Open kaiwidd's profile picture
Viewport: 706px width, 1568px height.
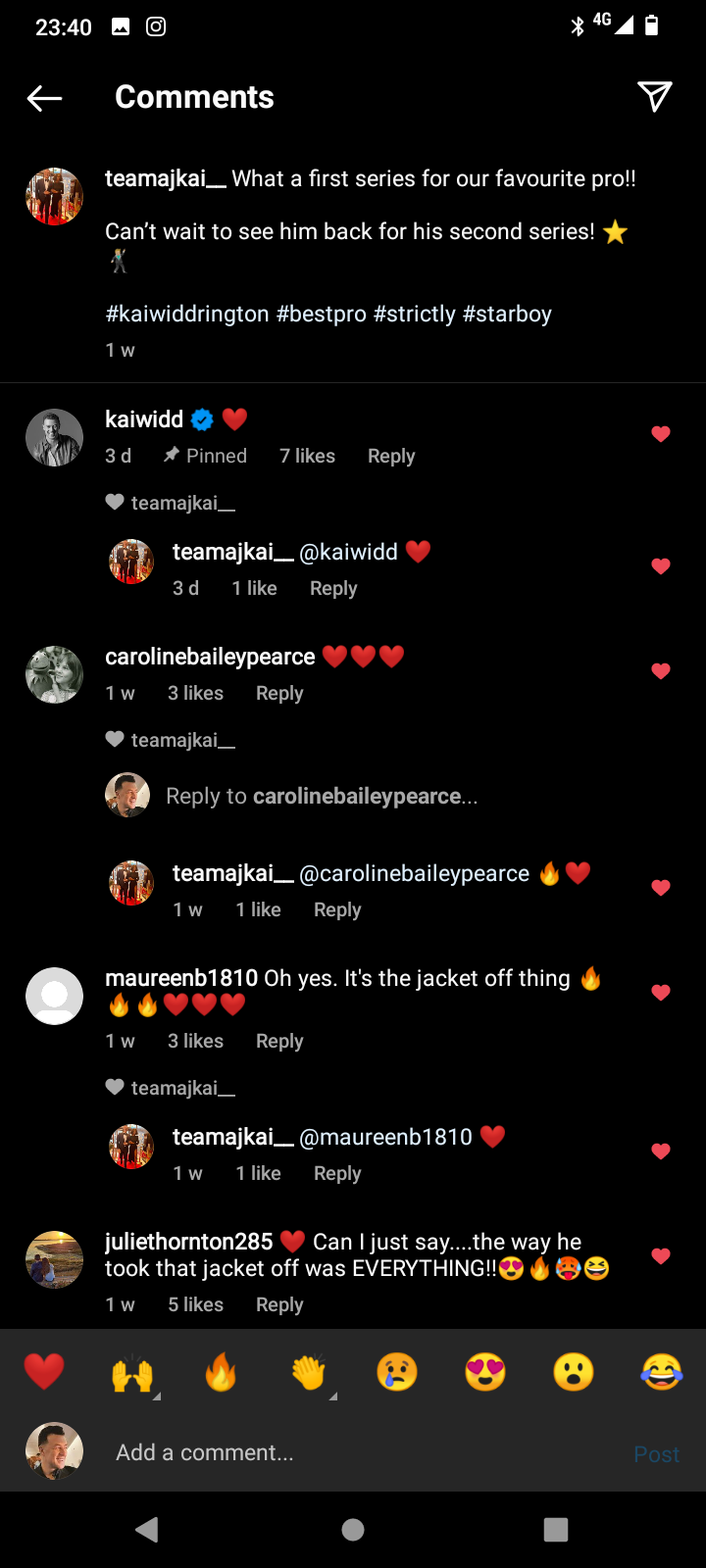[x=54, y=437]
